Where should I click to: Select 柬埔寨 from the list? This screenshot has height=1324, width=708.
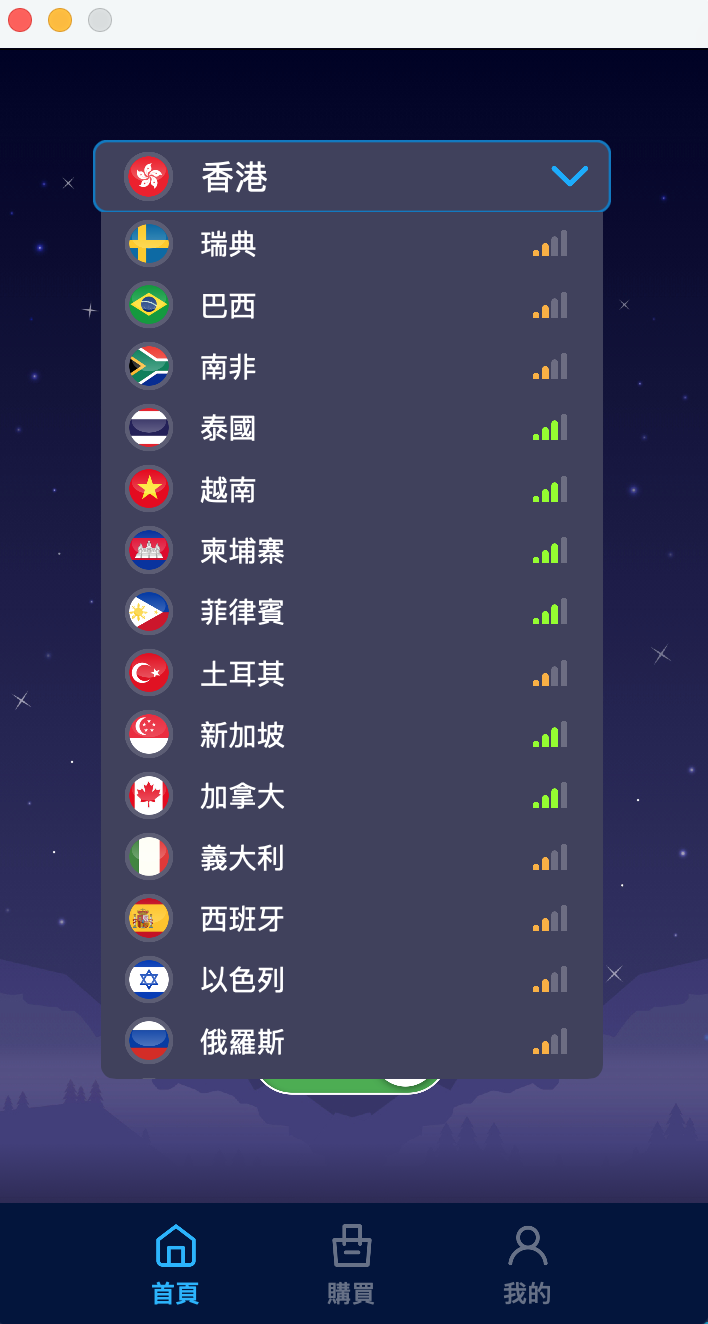click(x=350, y=551)
